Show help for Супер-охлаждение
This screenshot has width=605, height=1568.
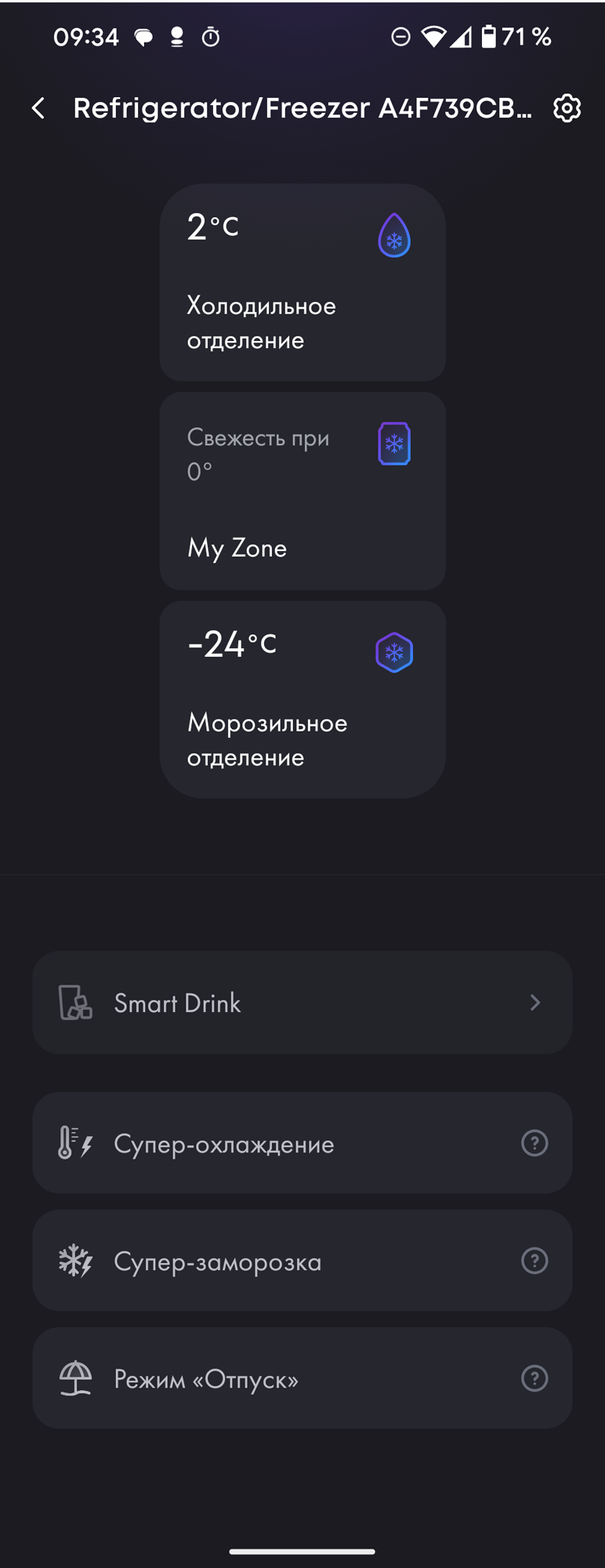(534, 1143)
